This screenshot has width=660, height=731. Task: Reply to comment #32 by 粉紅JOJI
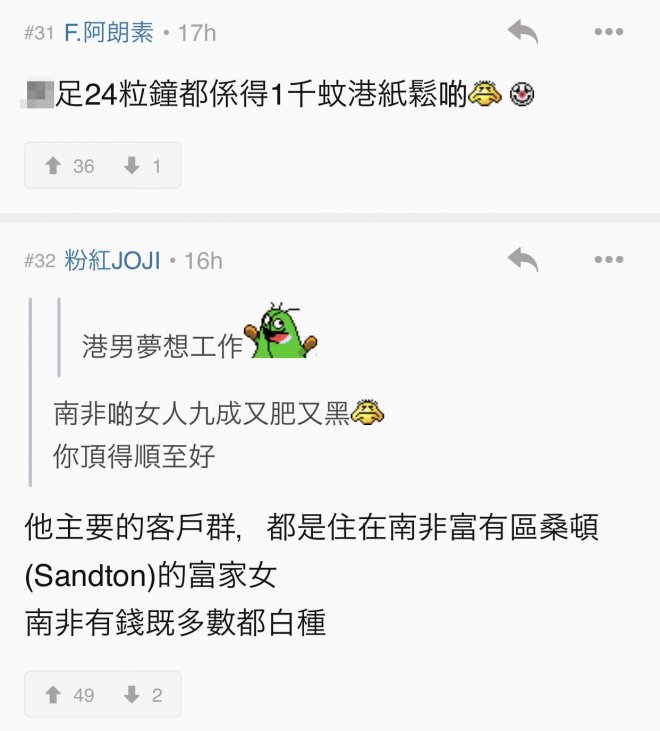point(522,260)
